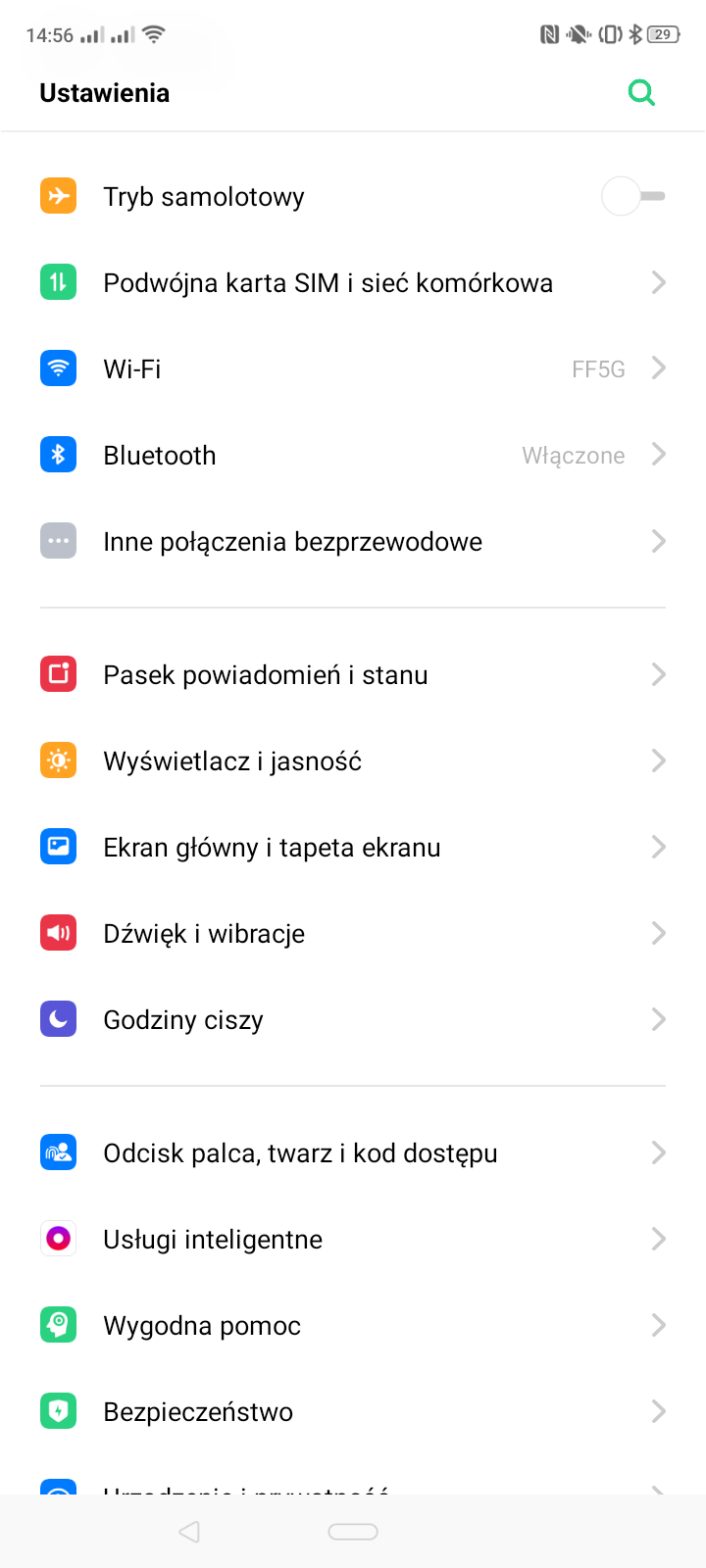Open Wi-Fi settings
The image size is (706, 1568).
tap(353, 369)
